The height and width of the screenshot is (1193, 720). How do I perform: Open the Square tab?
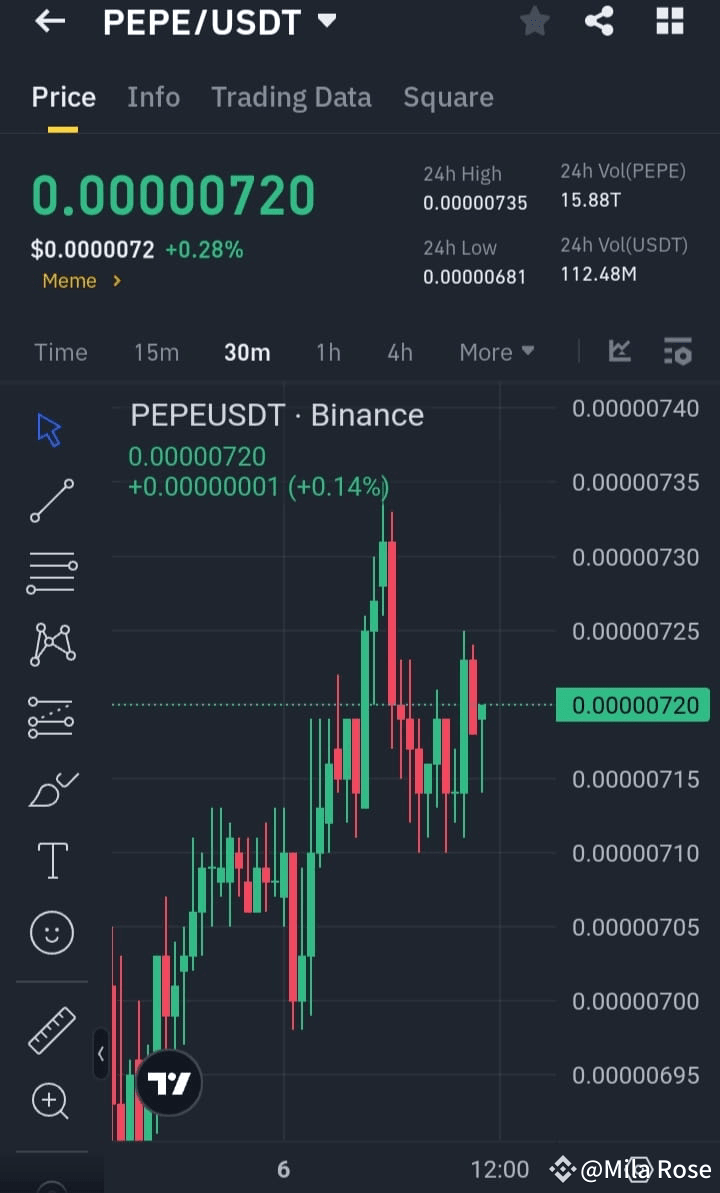point(448,97)
